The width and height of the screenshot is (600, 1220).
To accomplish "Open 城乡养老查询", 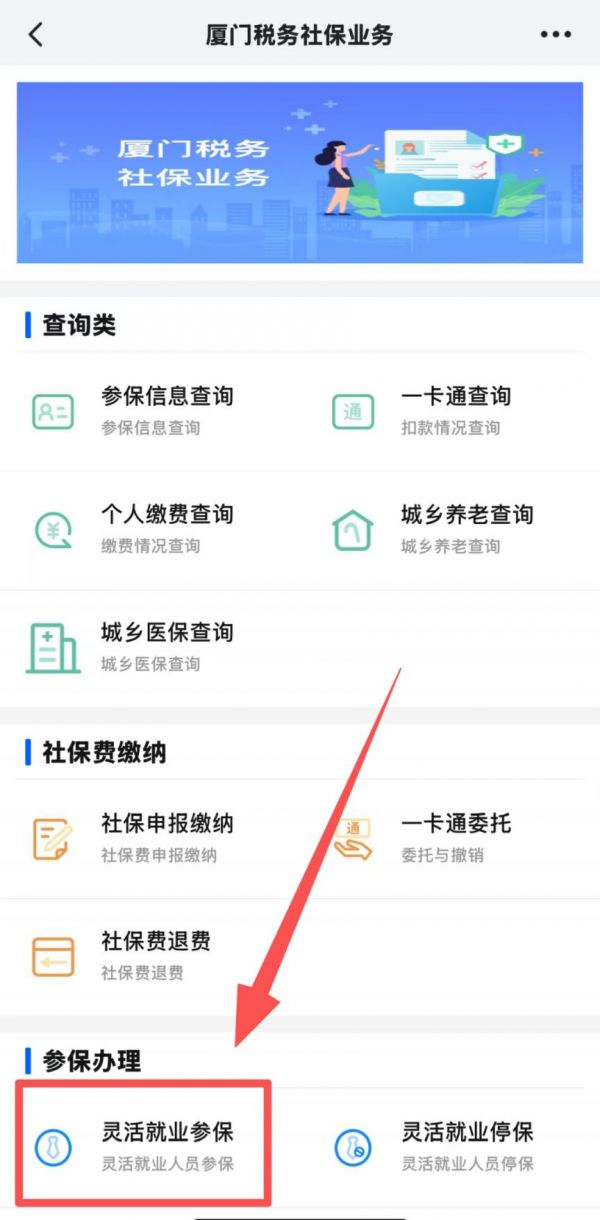I will (450, 528).
